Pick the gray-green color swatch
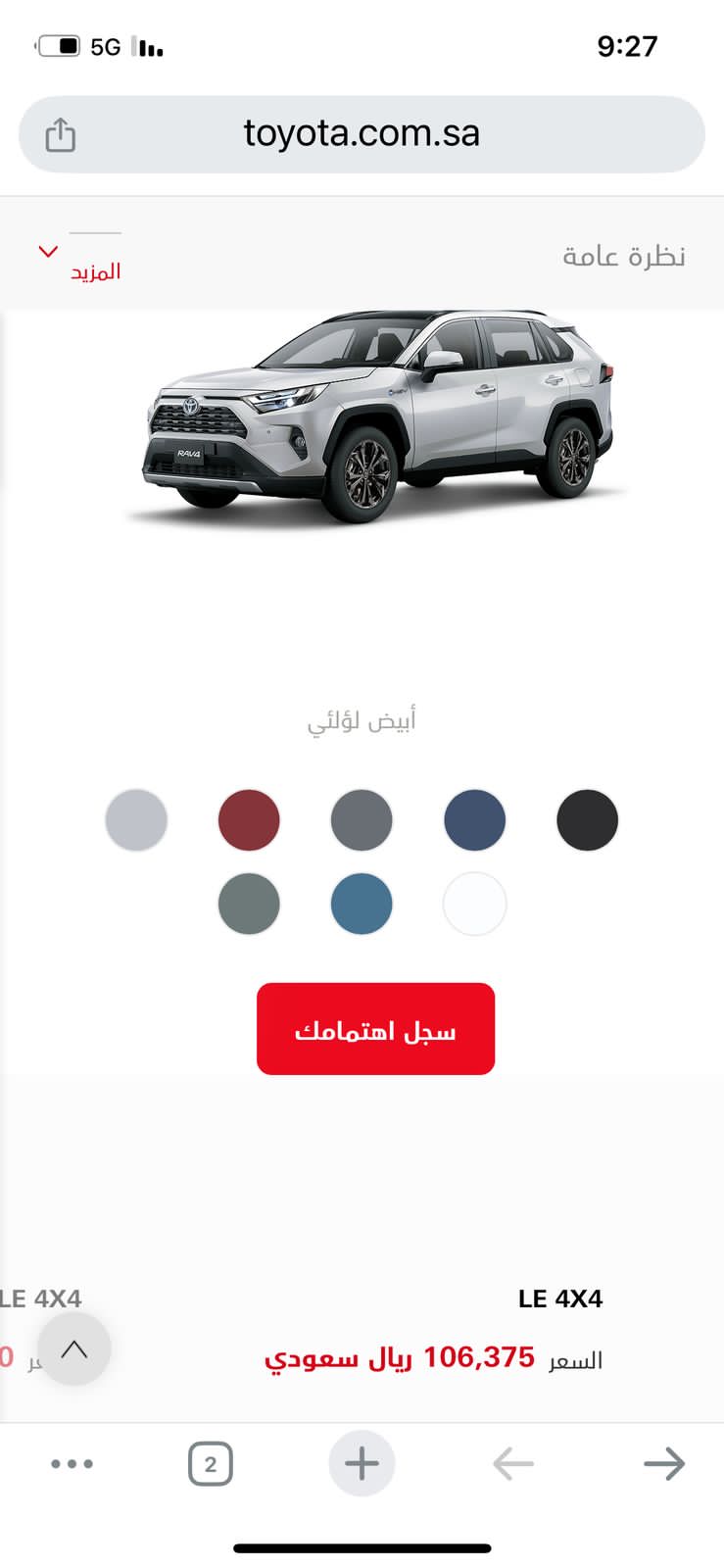Image resolution: width=724 pixels, height=1568 pixels. pos(249,904)
